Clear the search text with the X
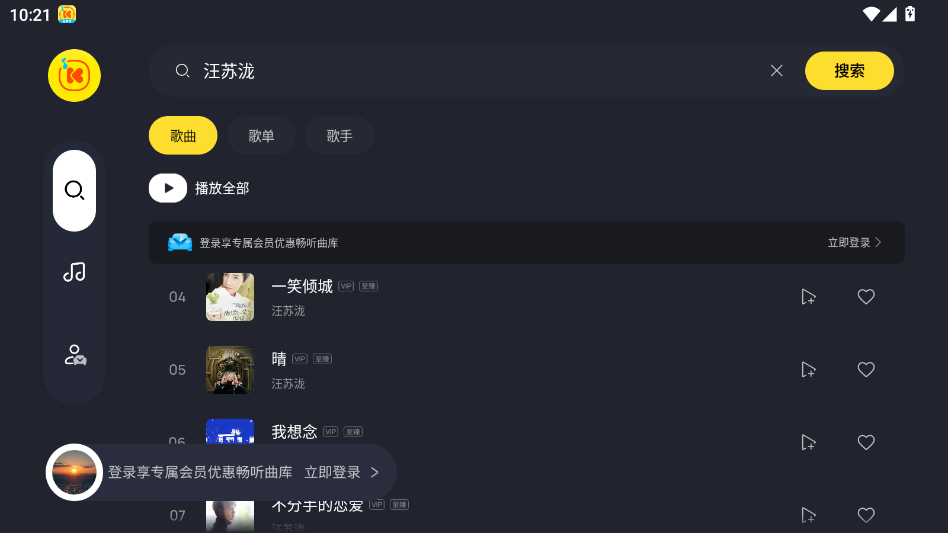This screenshot has height=533, width=948. (777, 71)
